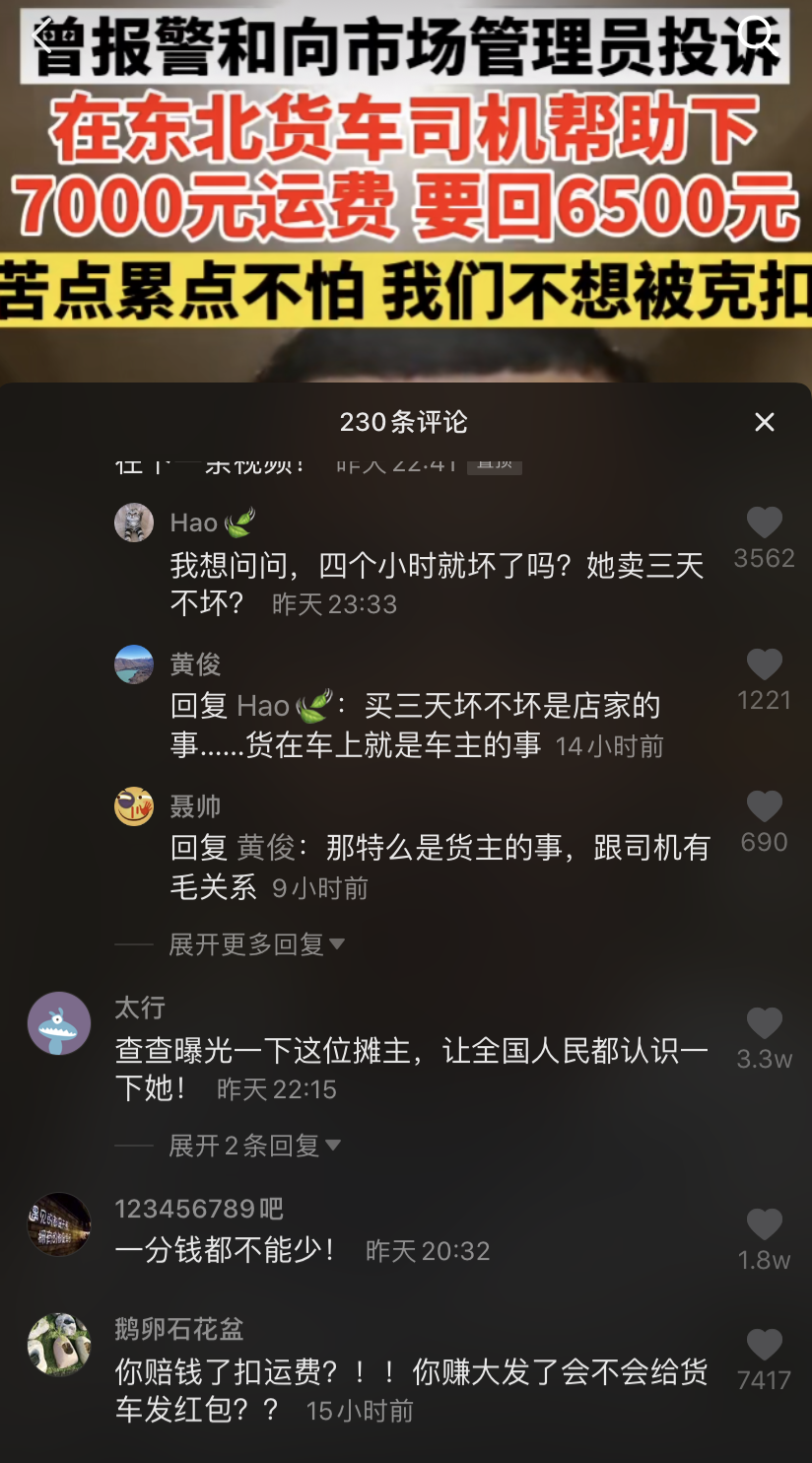
Task: Close the 230条评论 comments panel
Action: tap(764, 422)
